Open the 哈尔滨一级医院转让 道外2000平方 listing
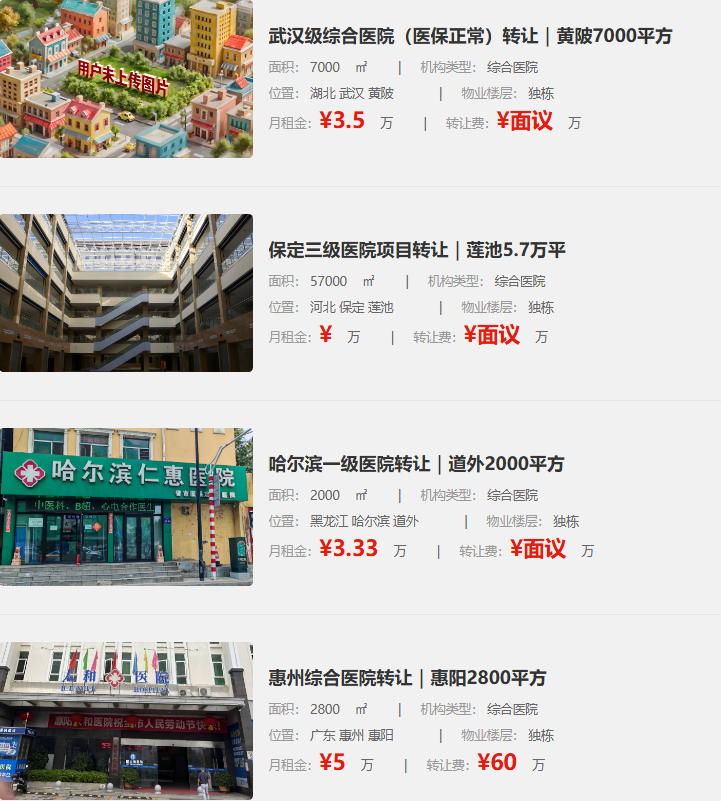The width and height of the screenshot is (721, 801). (x=416, y=464)
